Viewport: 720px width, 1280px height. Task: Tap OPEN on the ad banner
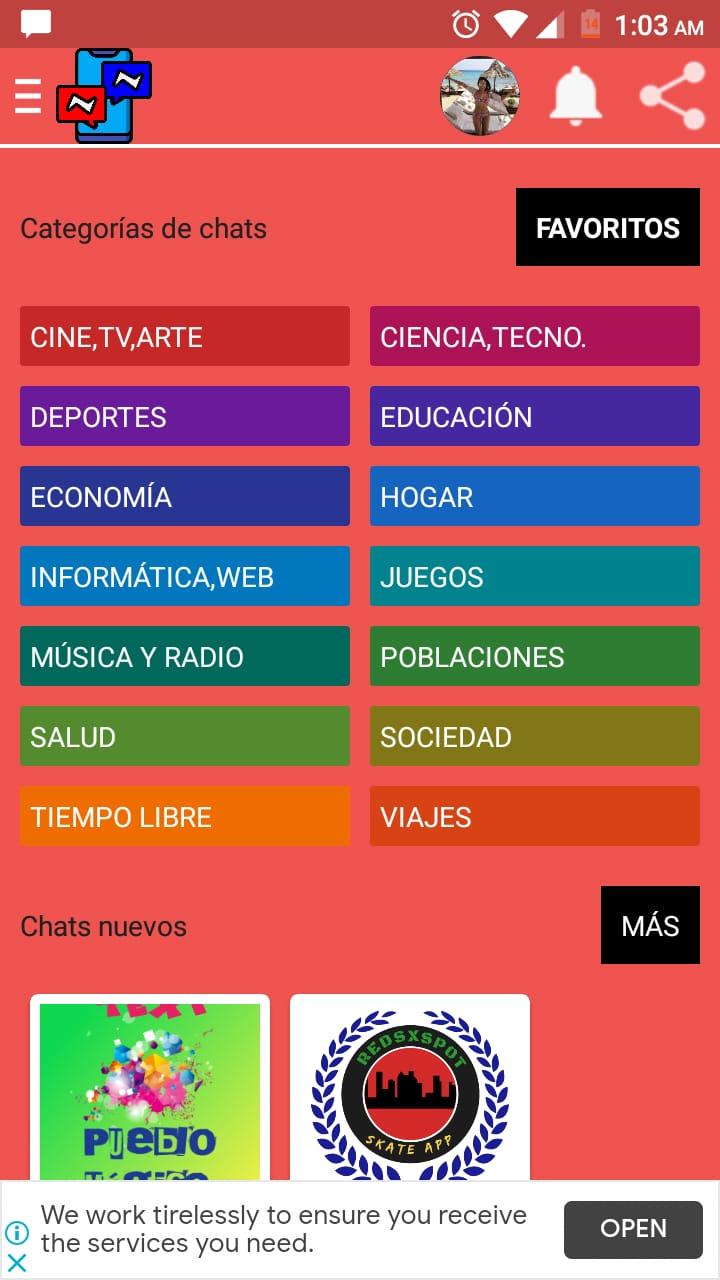(x=632, y=1229)
